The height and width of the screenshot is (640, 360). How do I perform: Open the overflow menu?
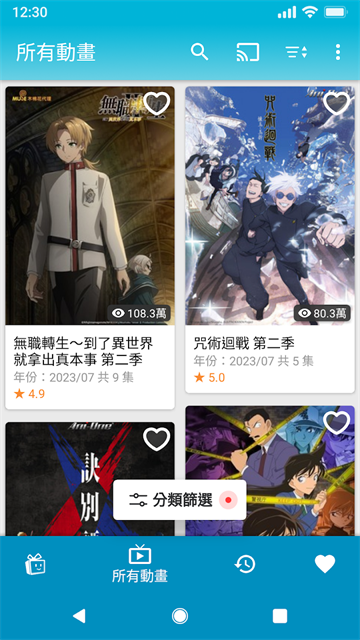coord(338,52)
